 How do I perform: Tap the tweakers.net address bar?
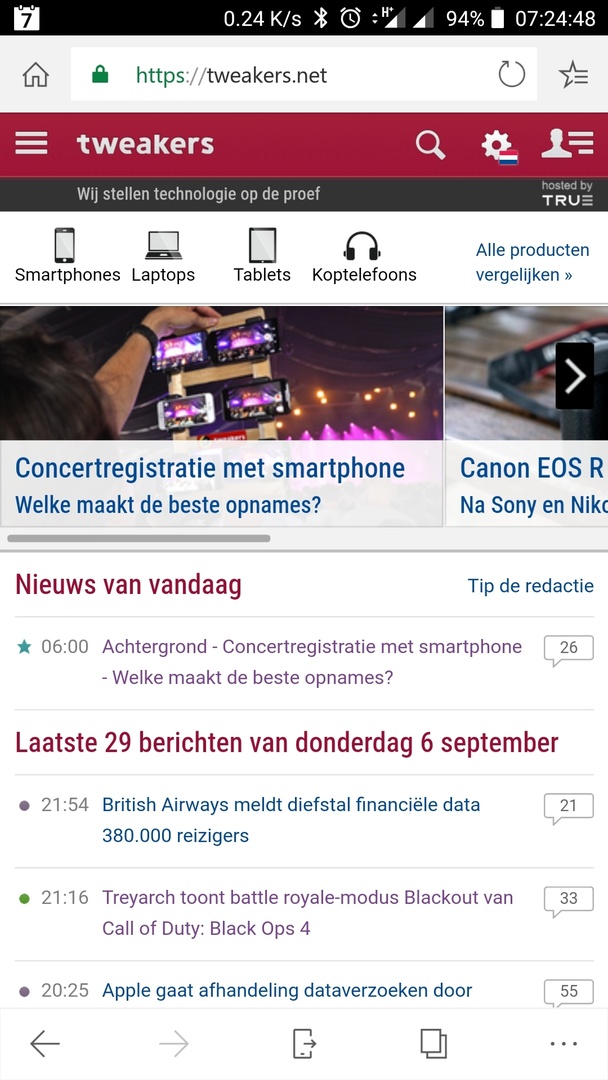[280, 75]
